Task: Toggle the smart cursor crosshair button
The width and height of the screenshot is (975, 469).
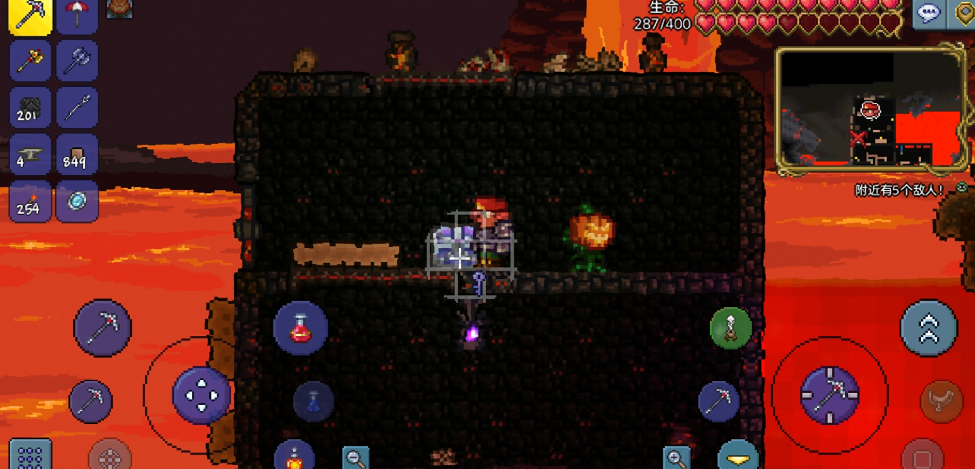Action: [x=110, y=456]
